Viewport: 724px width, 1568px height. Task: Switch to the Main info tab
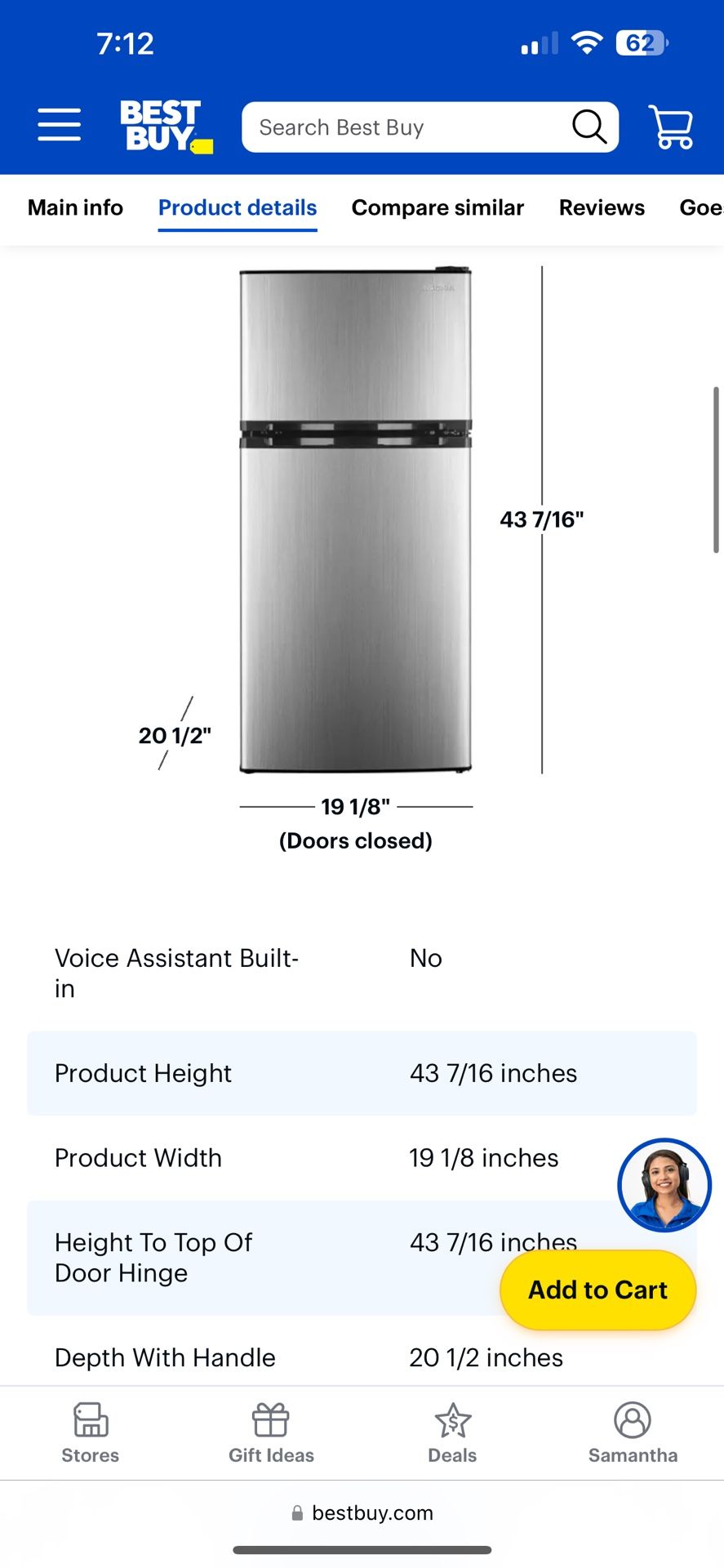pyautogui.click(x=74, y=208)
